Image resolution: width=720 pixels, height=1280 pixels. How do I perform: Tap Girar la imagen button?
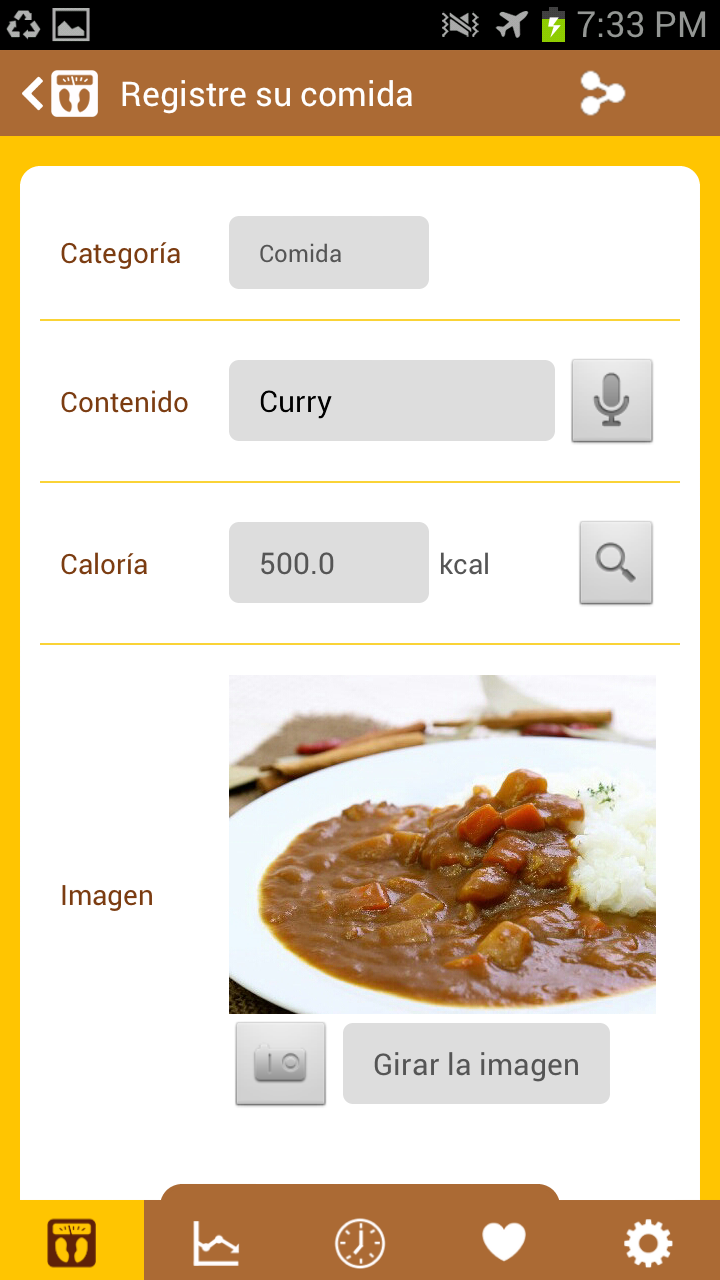pos(476,1064)
